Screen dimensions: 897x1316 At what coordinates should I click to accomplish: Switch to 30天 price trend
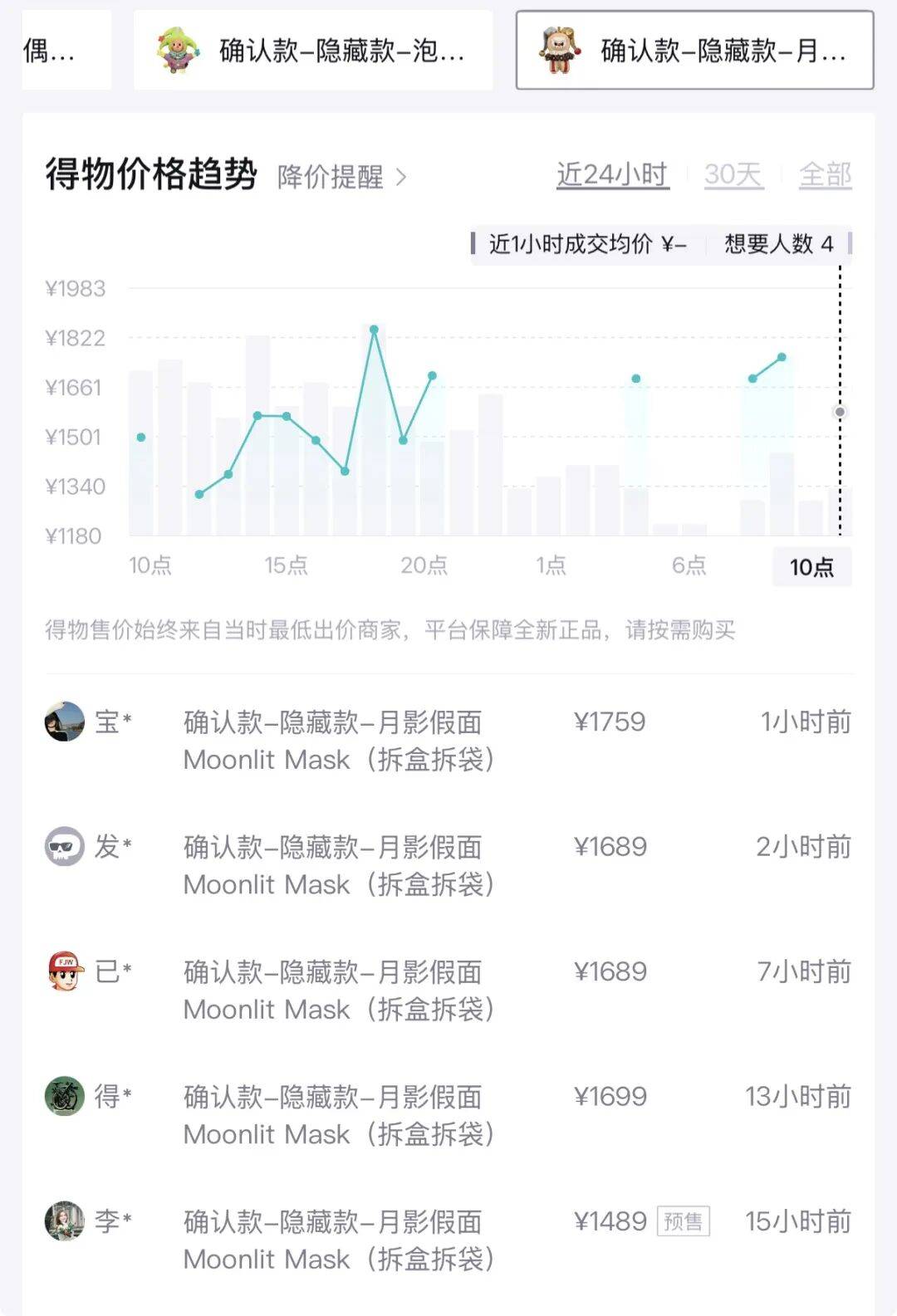[x=733, y=174]
